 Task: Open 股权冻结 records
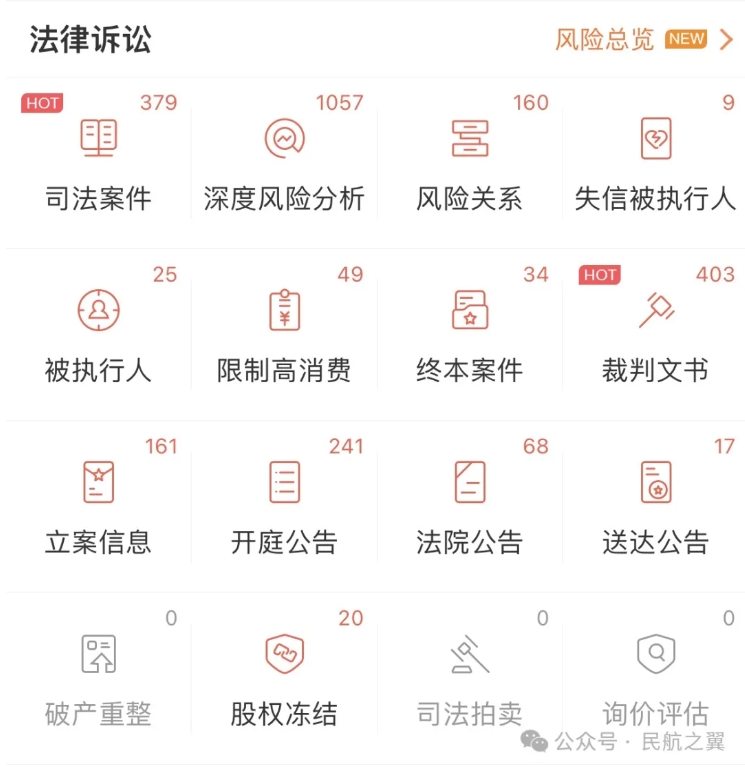point(284,677)
